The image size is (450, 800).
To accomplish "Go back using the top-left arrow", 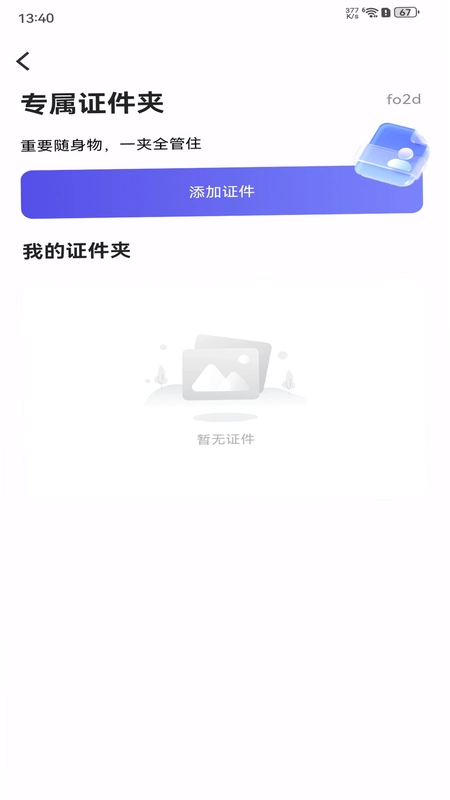I will [23, 61].
